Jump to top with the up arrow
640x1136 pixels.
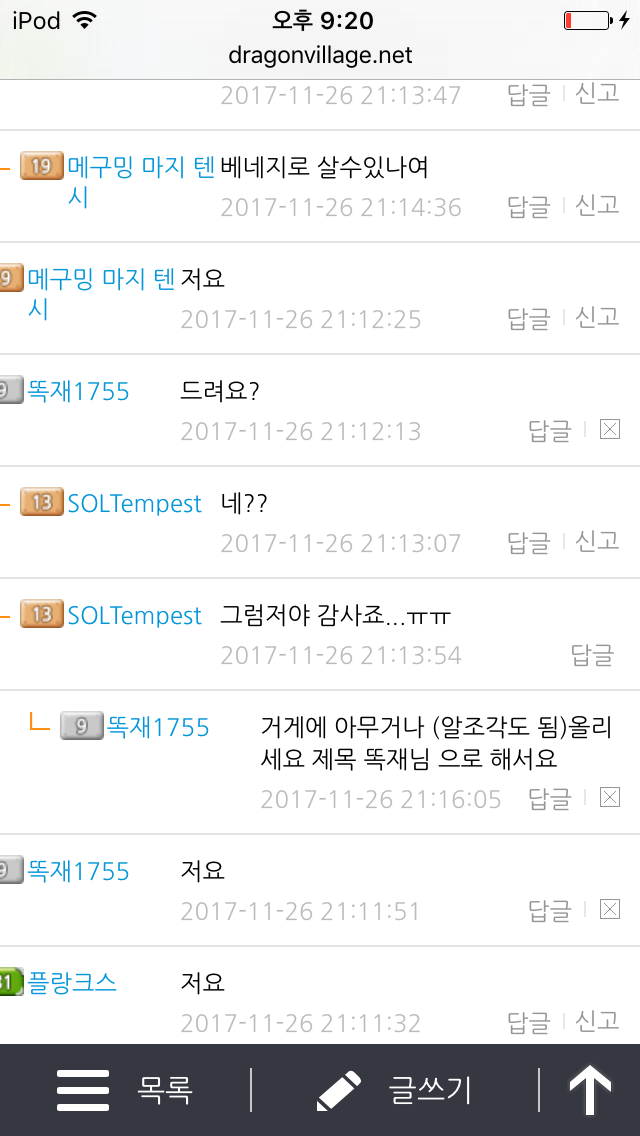pos(590,1090)
